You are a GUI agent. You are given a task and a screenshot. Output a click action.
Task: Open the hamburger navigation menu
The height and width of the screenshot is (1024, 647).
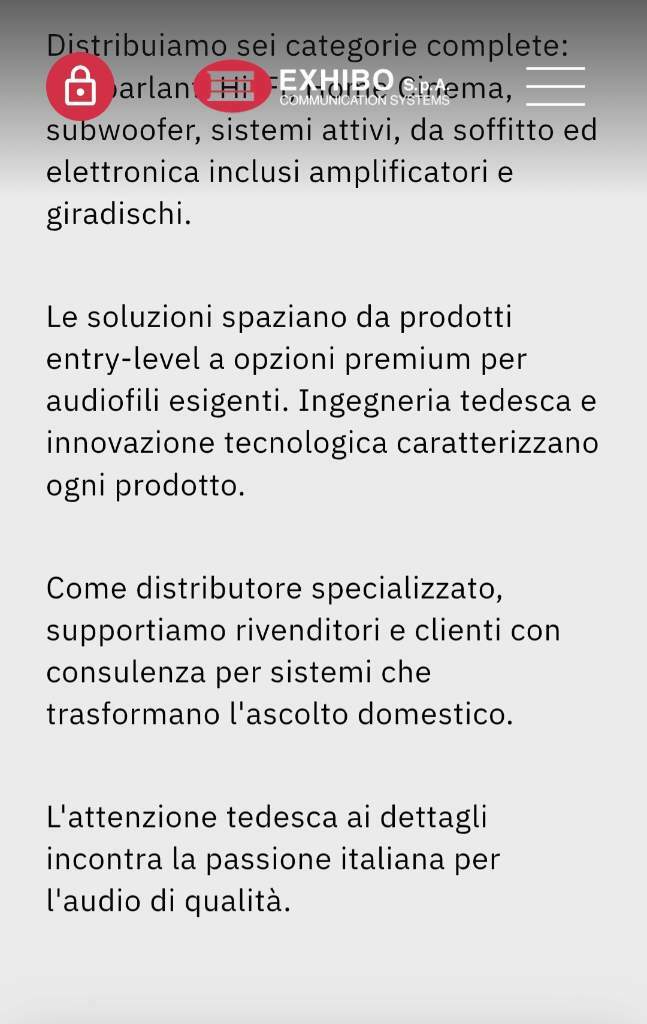coord(555,87)
